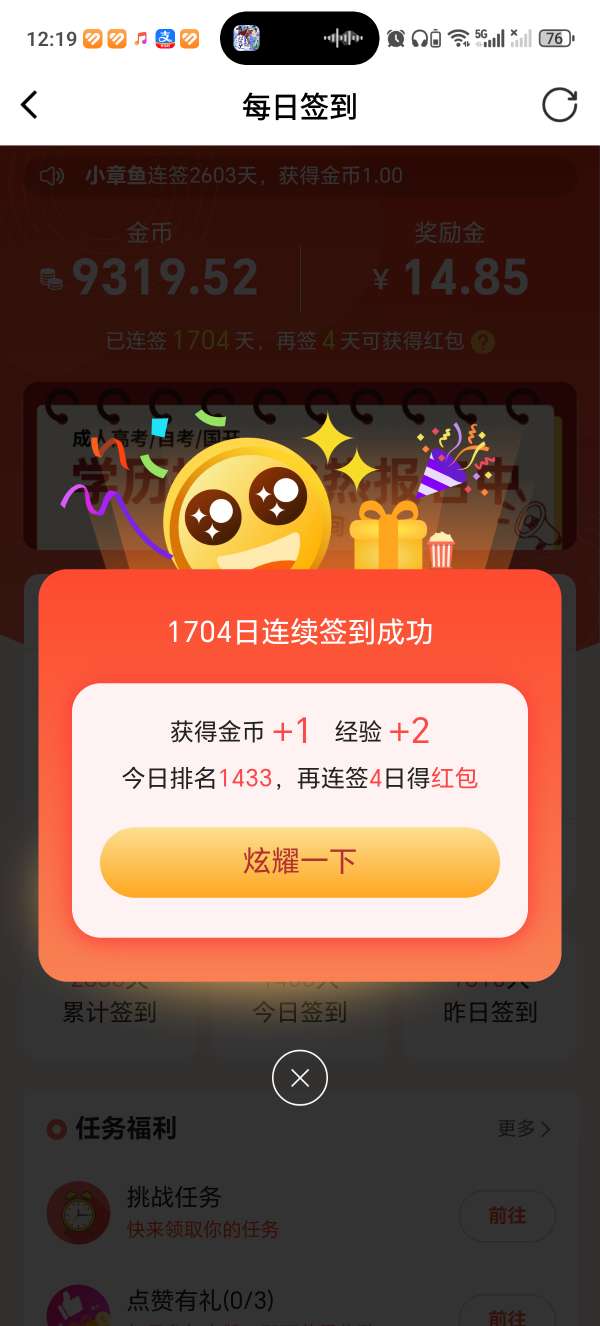Open the red packet help question mark

(483, 342)
